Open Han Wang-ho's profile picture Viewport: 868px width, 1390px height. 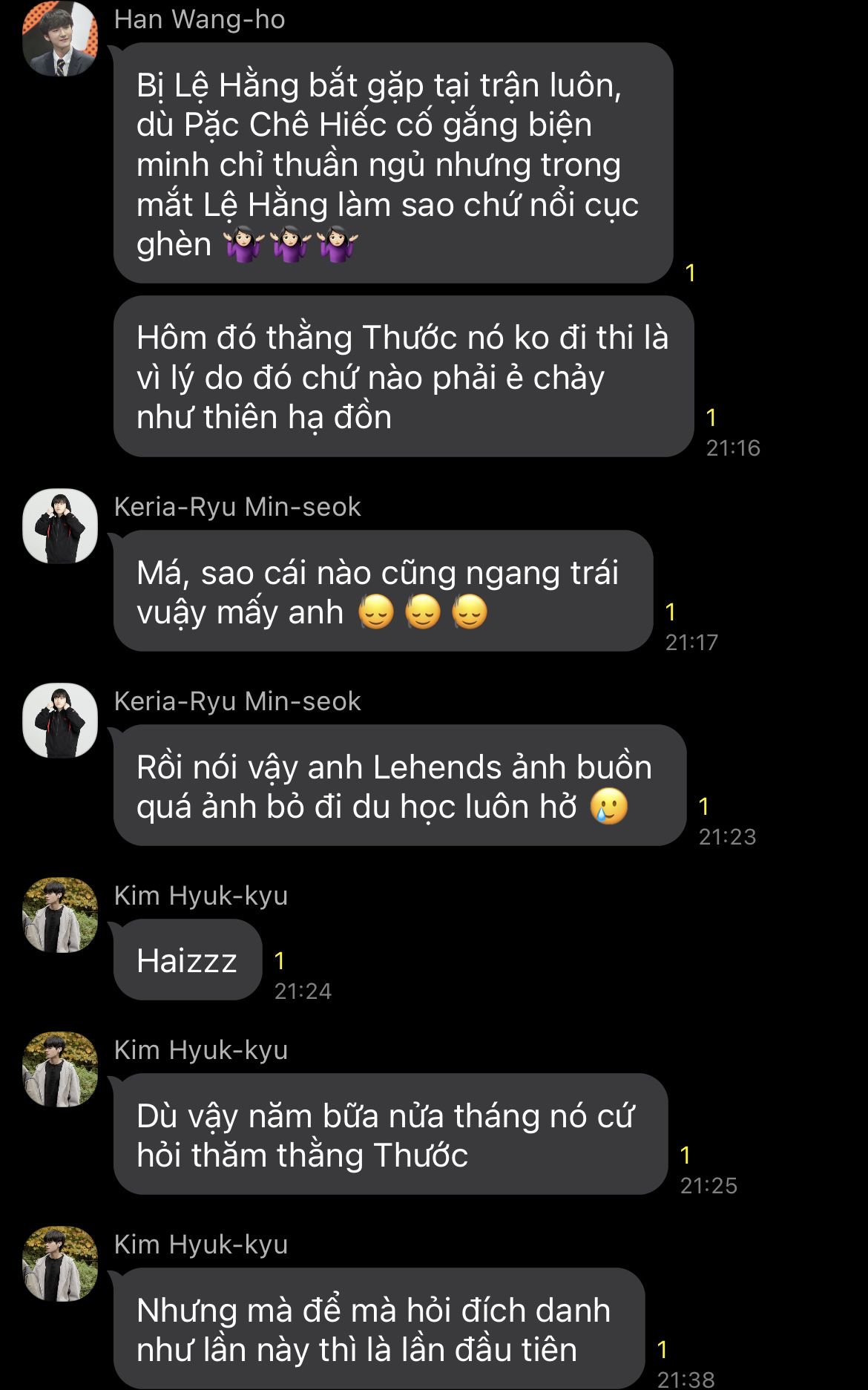point(60,39)
